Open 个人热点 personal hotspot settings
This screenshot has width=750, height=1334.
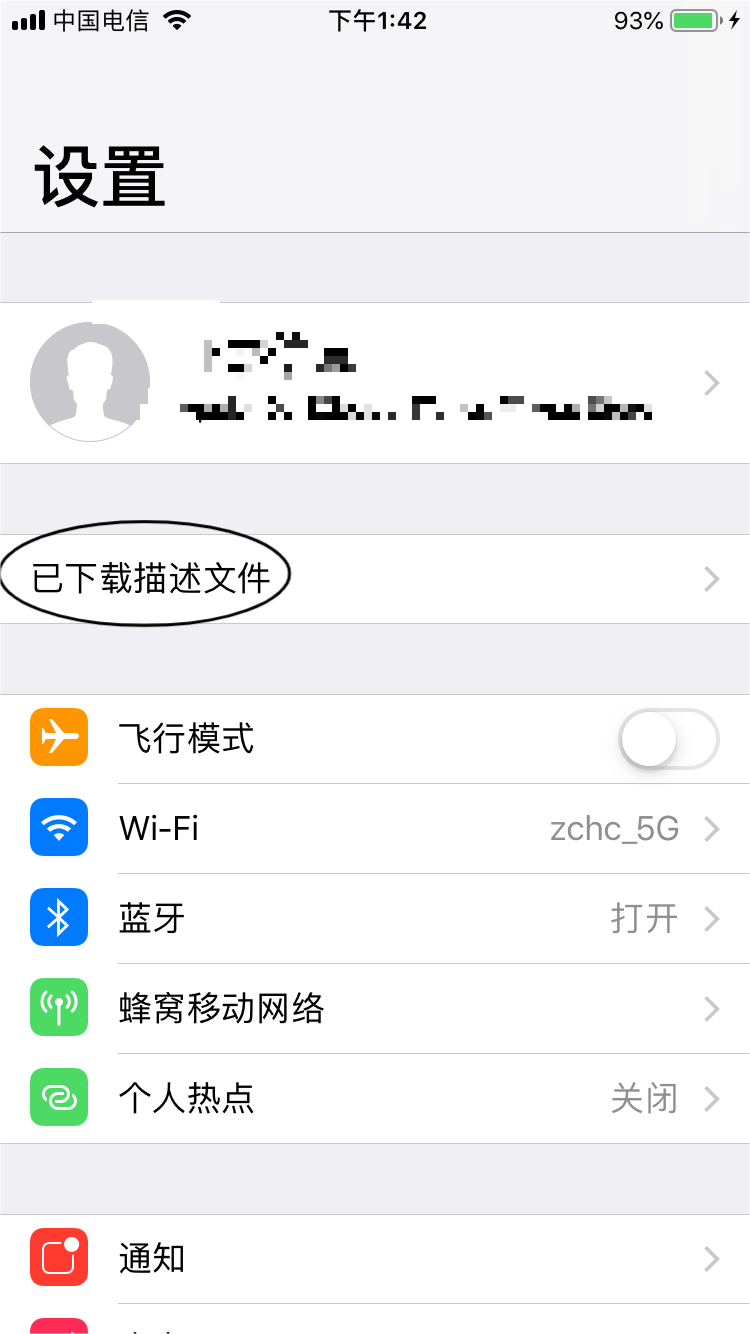(x=375, y=1099)
